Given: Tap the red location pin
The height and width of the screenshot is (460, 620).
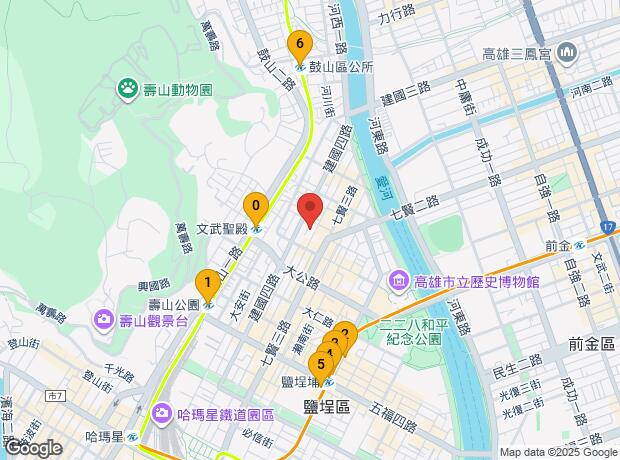Looking at the screenshot, I should pyautogui.click(x=310, y=210).
